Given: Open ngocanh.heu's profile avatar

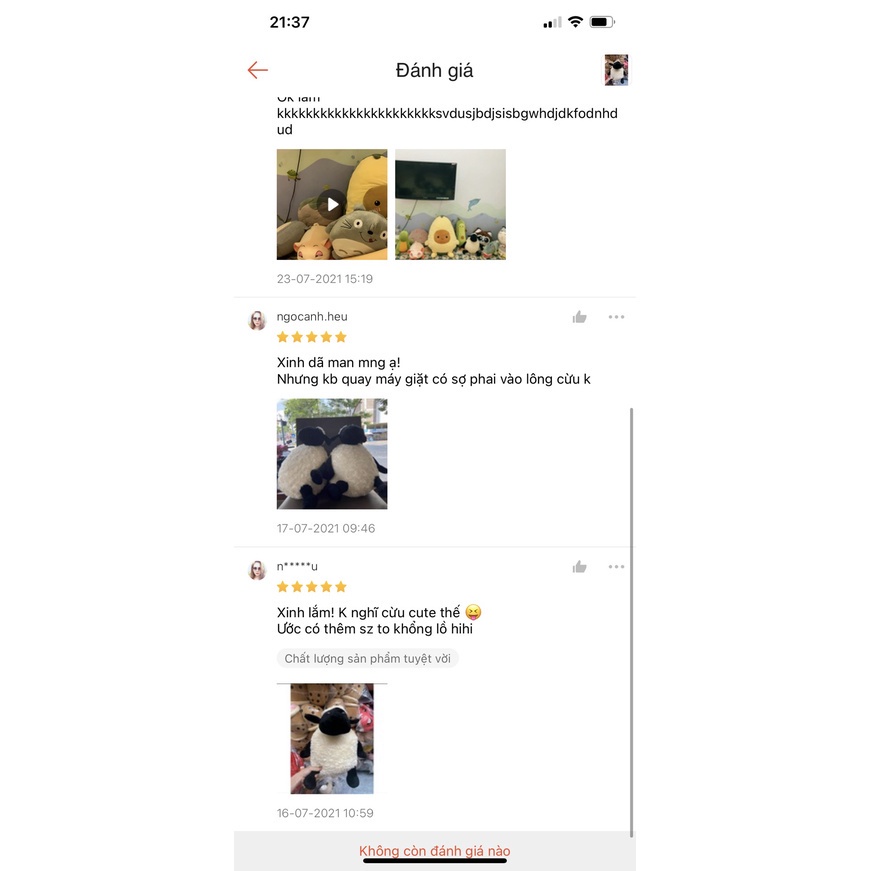Looking at the screenshot, I should (258, 320).
